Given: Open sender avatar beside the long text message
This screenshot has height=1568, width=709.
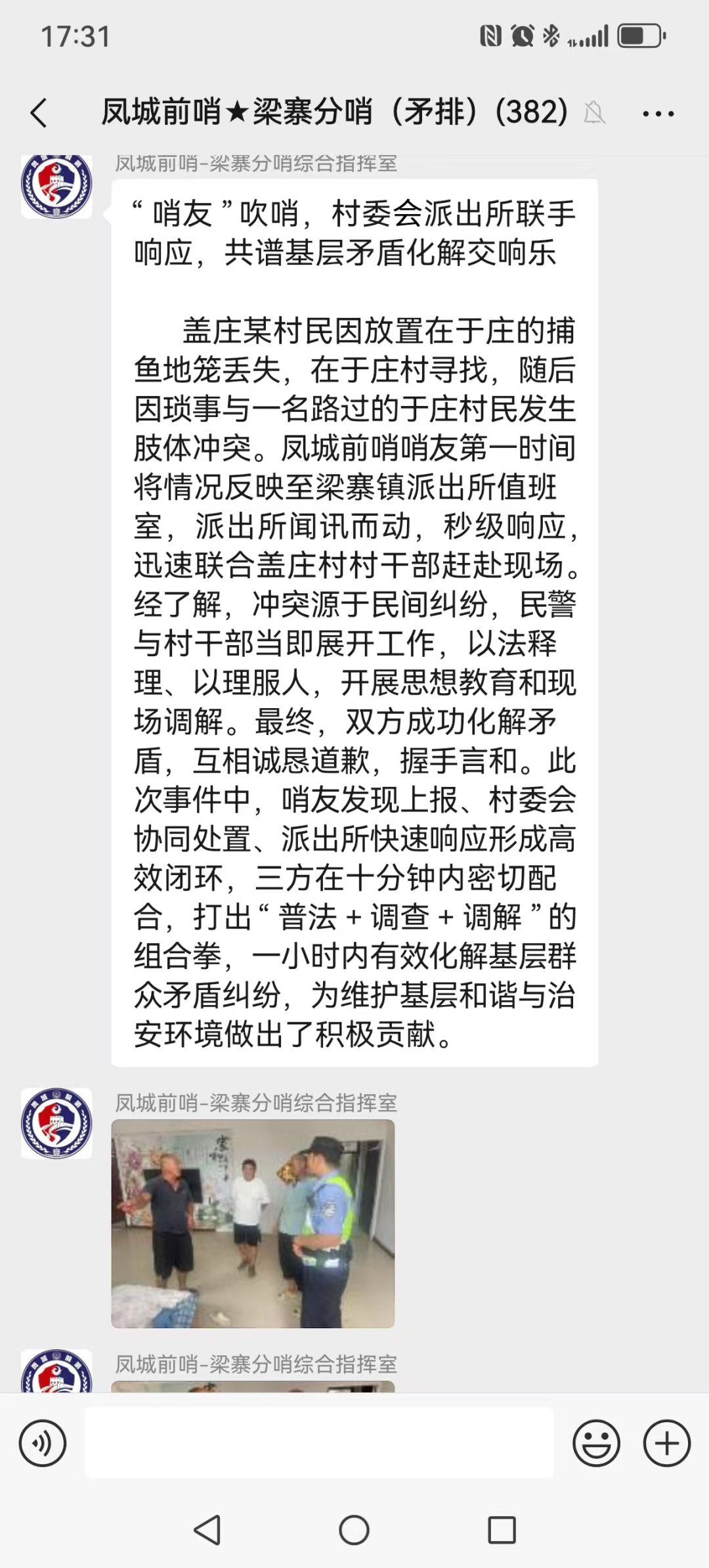Looking at the screenshot, I should click(x=56, y=187).
